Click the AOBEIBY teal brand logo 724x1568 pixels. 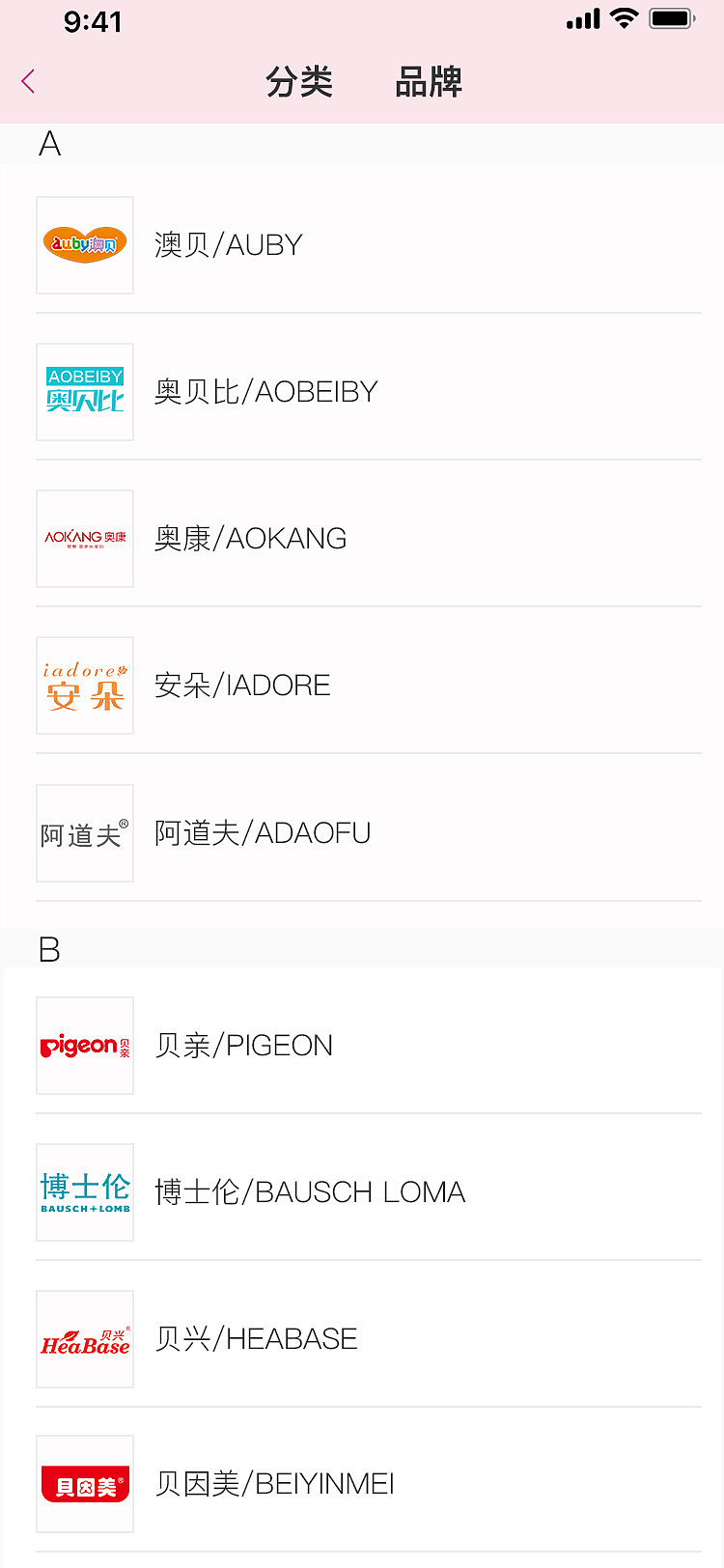[85, 391]
